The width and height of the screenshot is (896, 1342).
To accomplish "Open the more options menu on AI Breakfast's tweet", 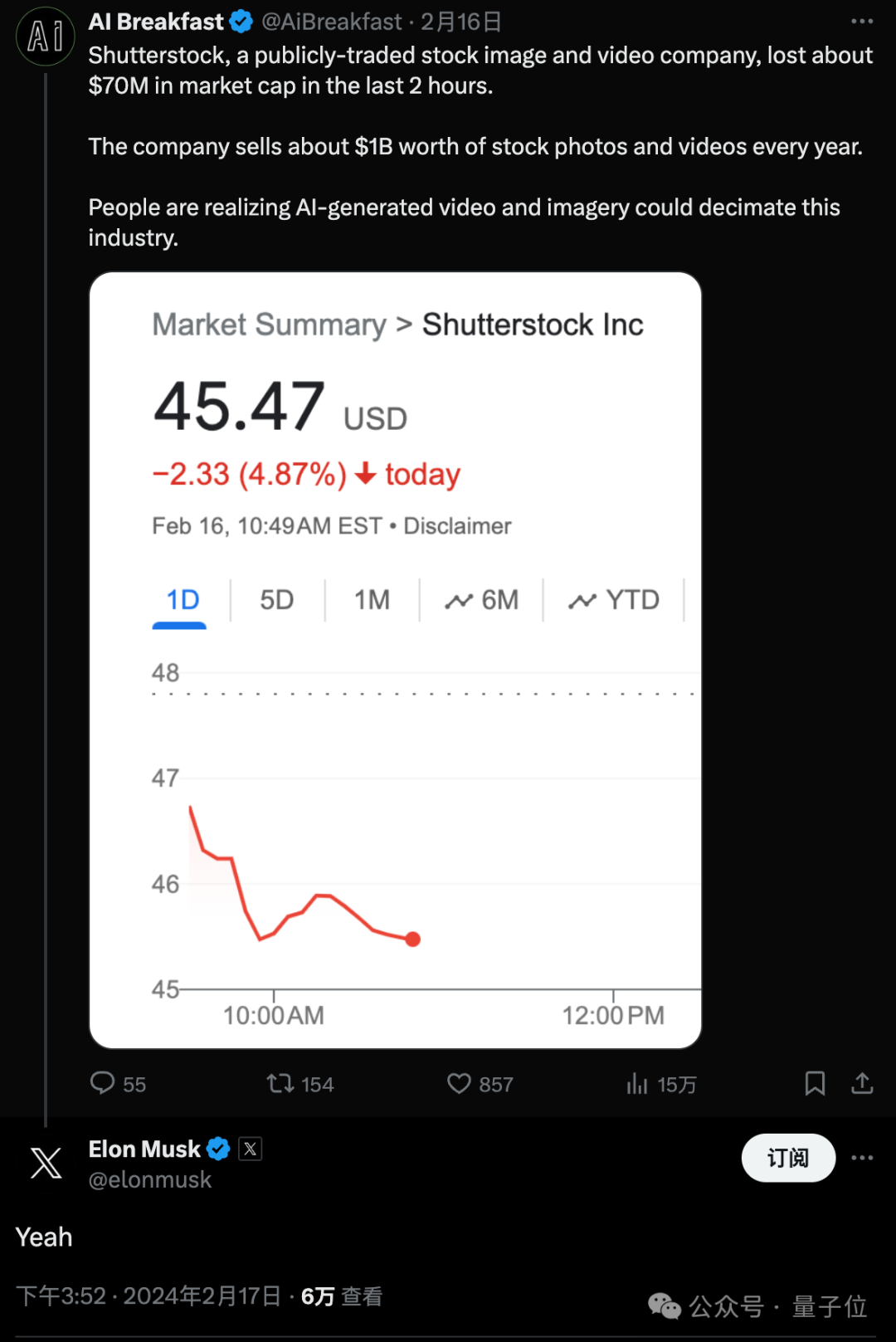I will coord(861,22).
